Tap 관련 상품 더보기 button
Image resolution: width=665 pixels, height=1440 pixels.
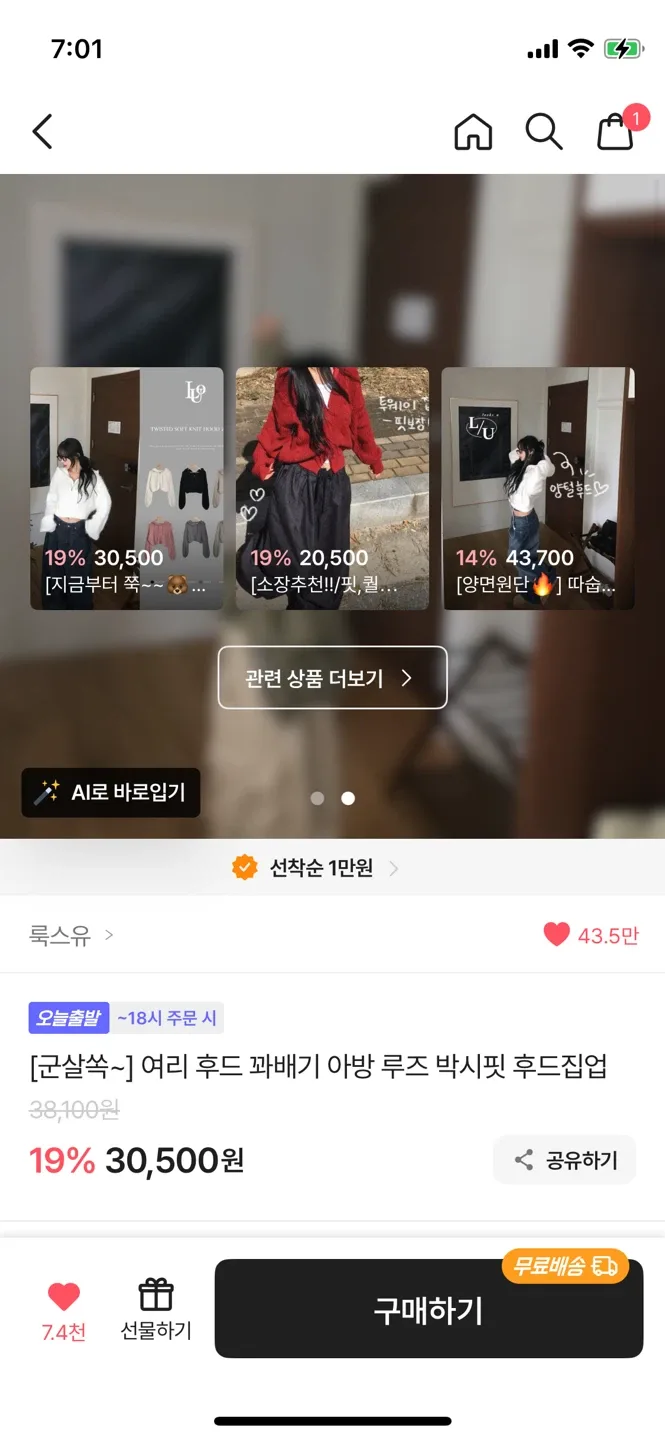pos(332,678)
